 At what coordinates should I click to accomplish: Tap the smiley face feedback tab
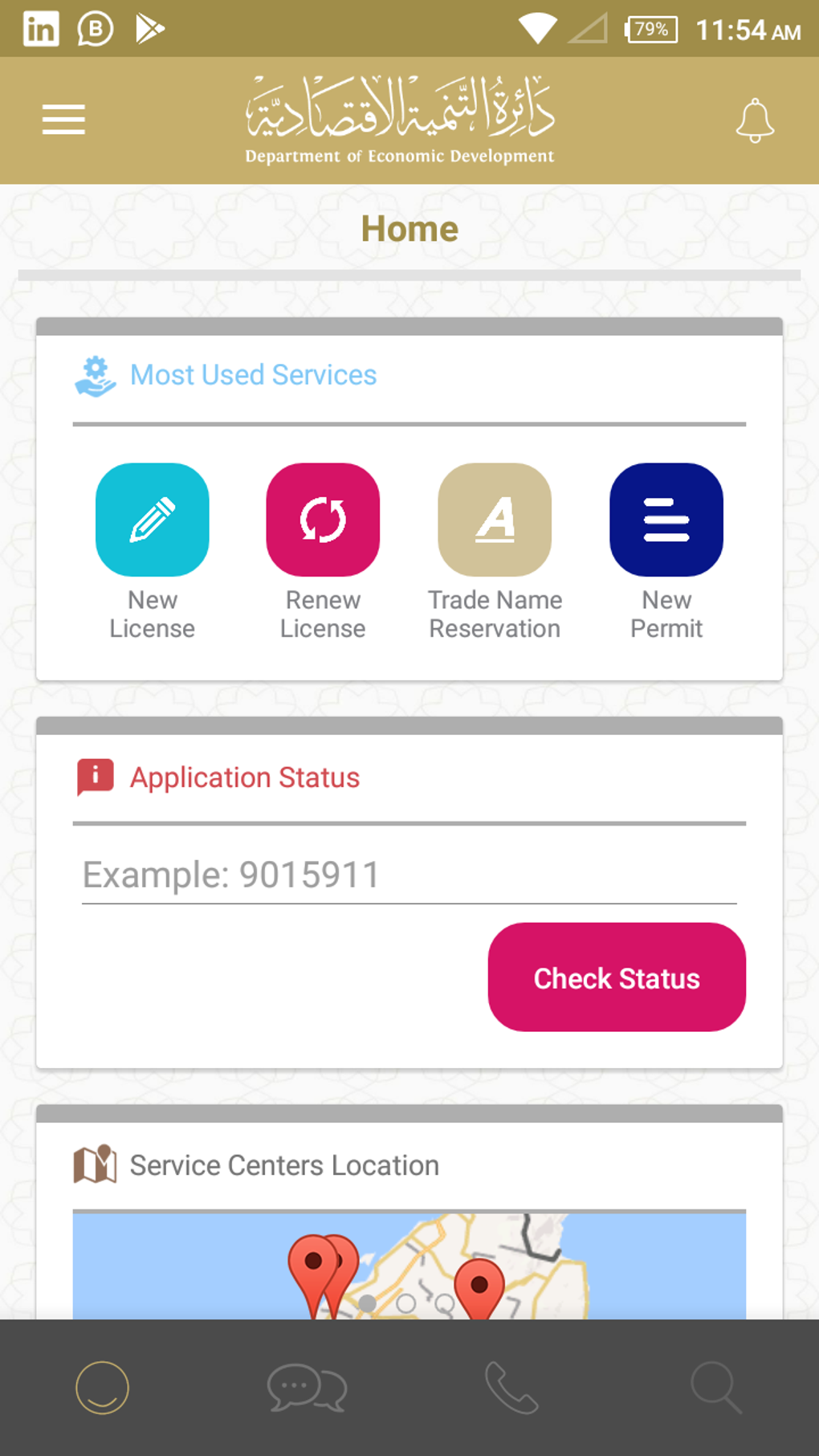102,1388
